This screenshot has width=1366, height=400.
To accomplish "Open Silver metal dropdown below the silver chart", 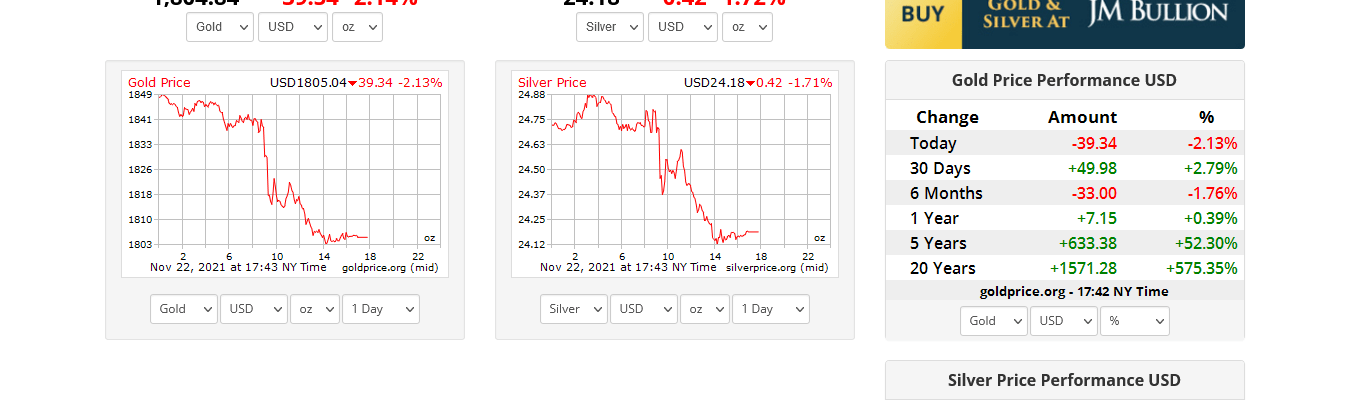I will [573, 309].
